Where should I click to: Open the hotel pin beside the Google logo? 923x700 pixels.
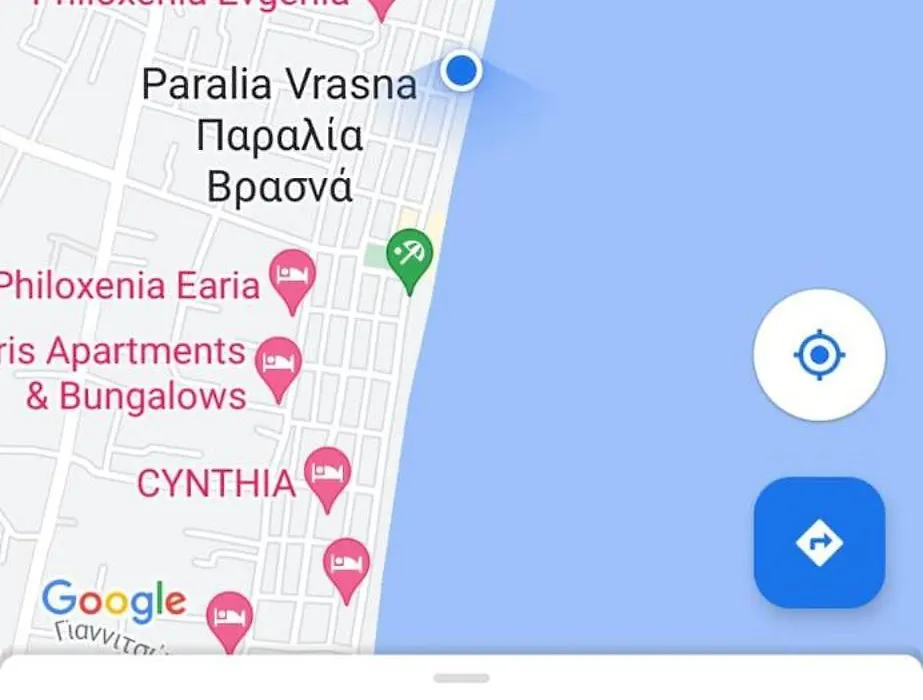tap(229, 616)
